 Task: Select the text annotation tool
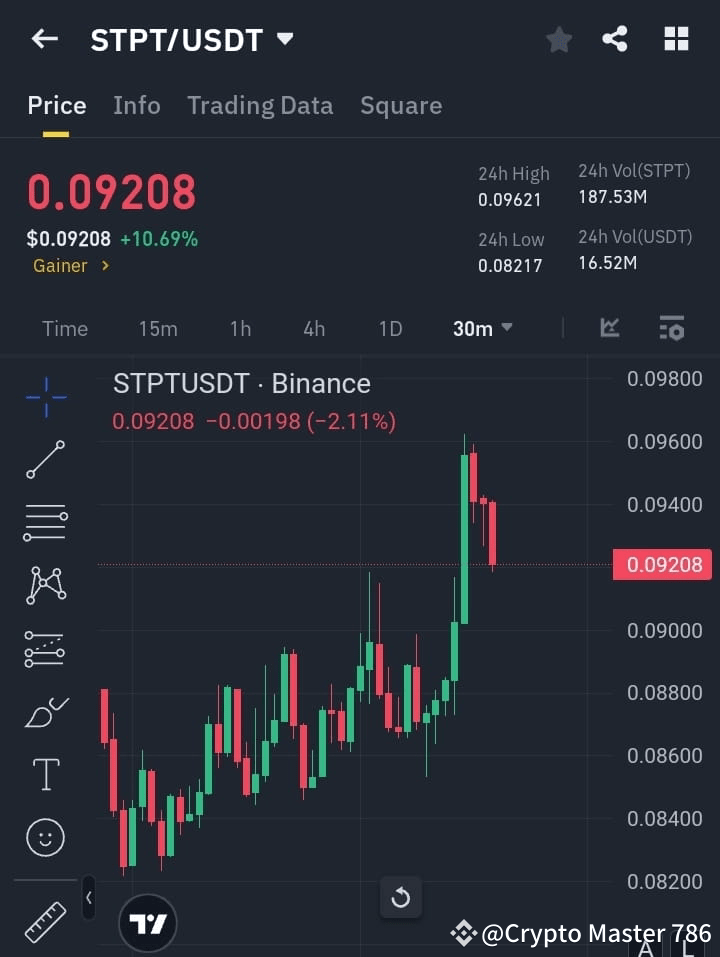[44, 774]
